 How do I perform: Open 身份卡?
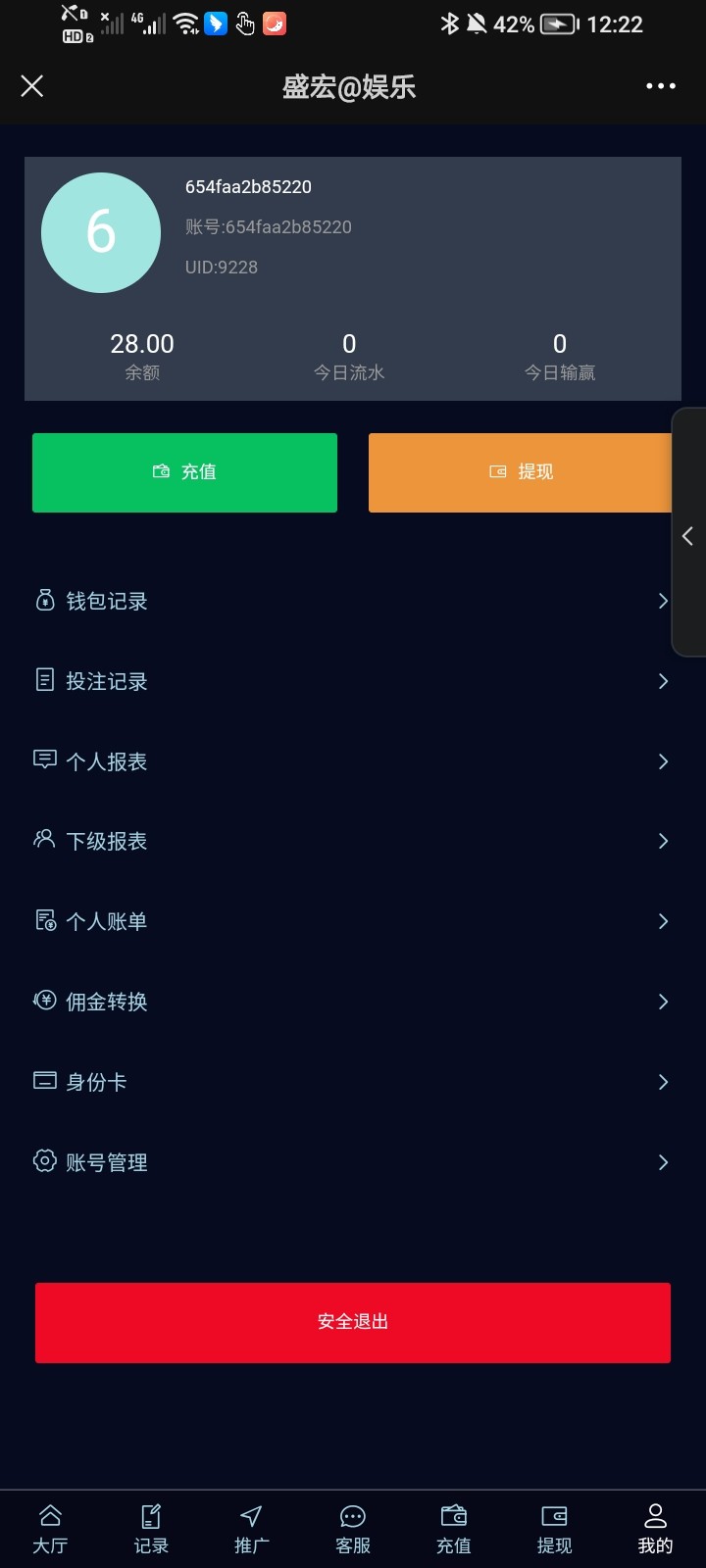tap(353, 1082)
